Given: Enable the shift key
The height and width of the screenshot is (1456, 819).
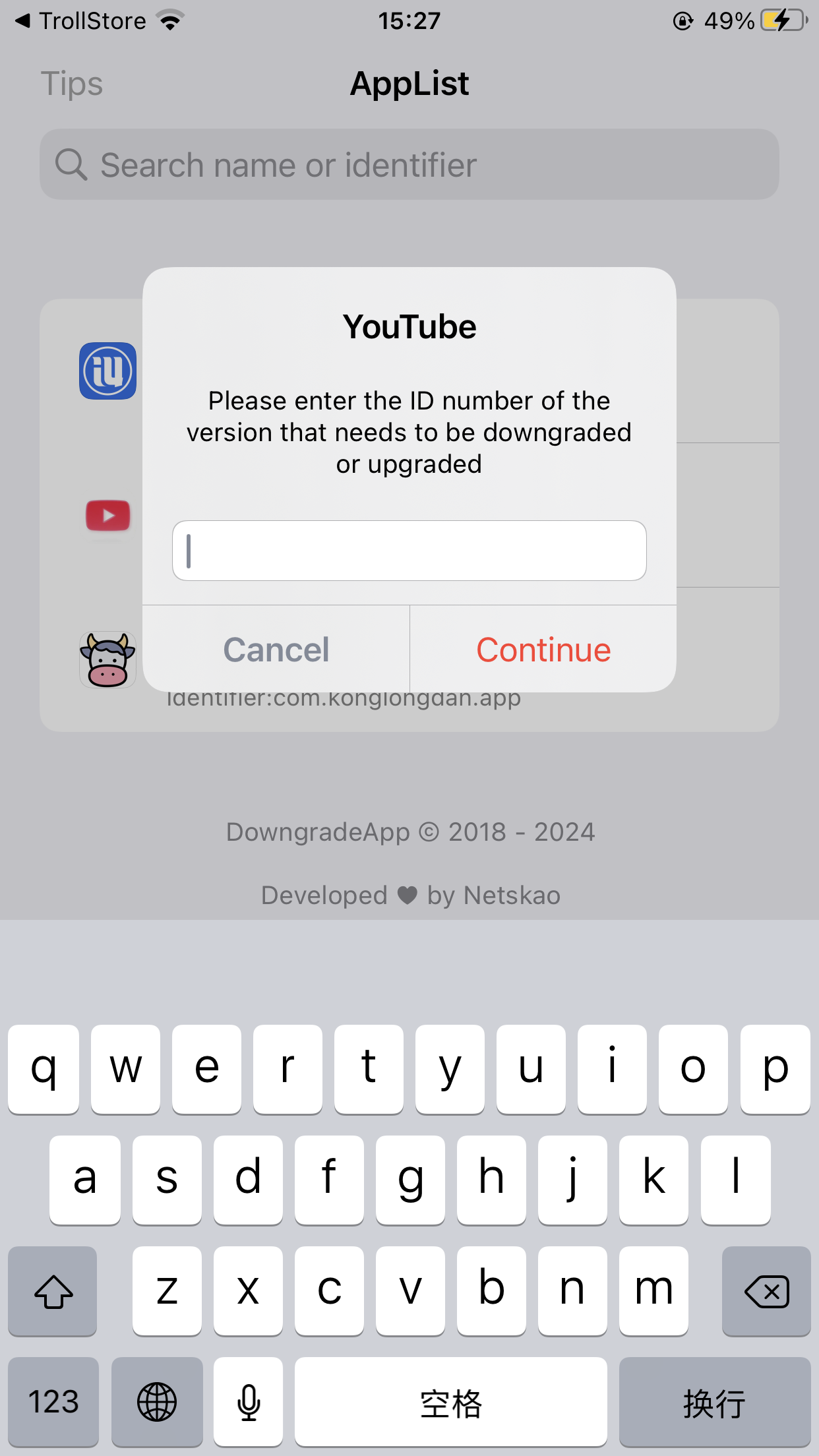Looking at the screenshot, I should tap(53, 1291).
